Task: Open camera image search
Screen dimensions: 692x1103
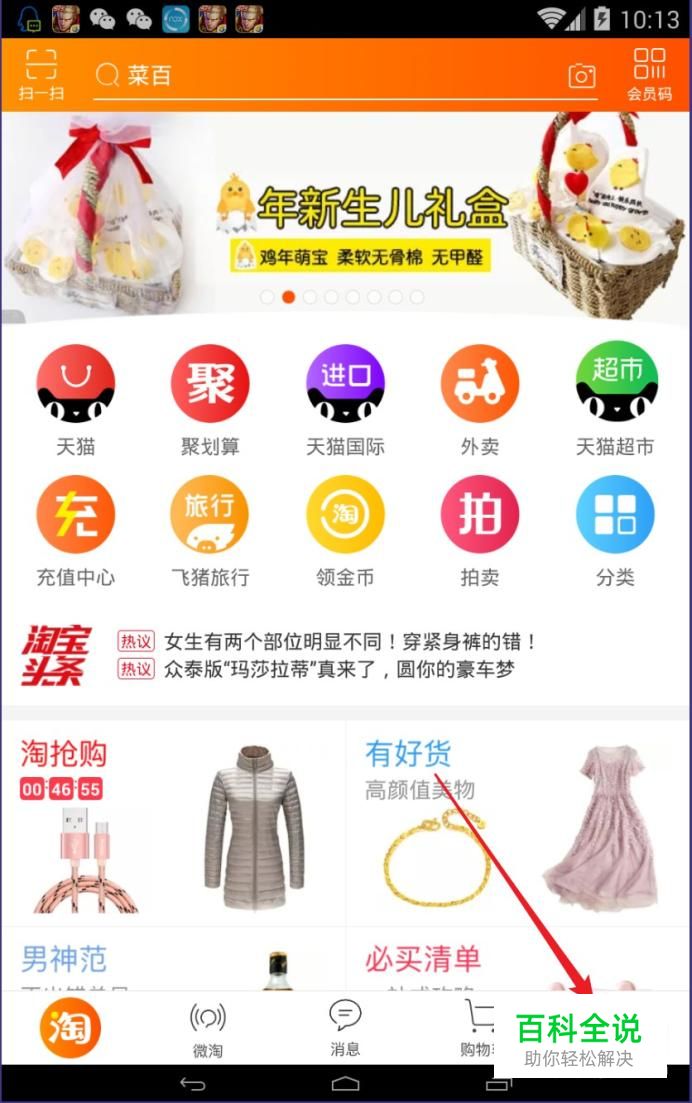Action: 581,76
